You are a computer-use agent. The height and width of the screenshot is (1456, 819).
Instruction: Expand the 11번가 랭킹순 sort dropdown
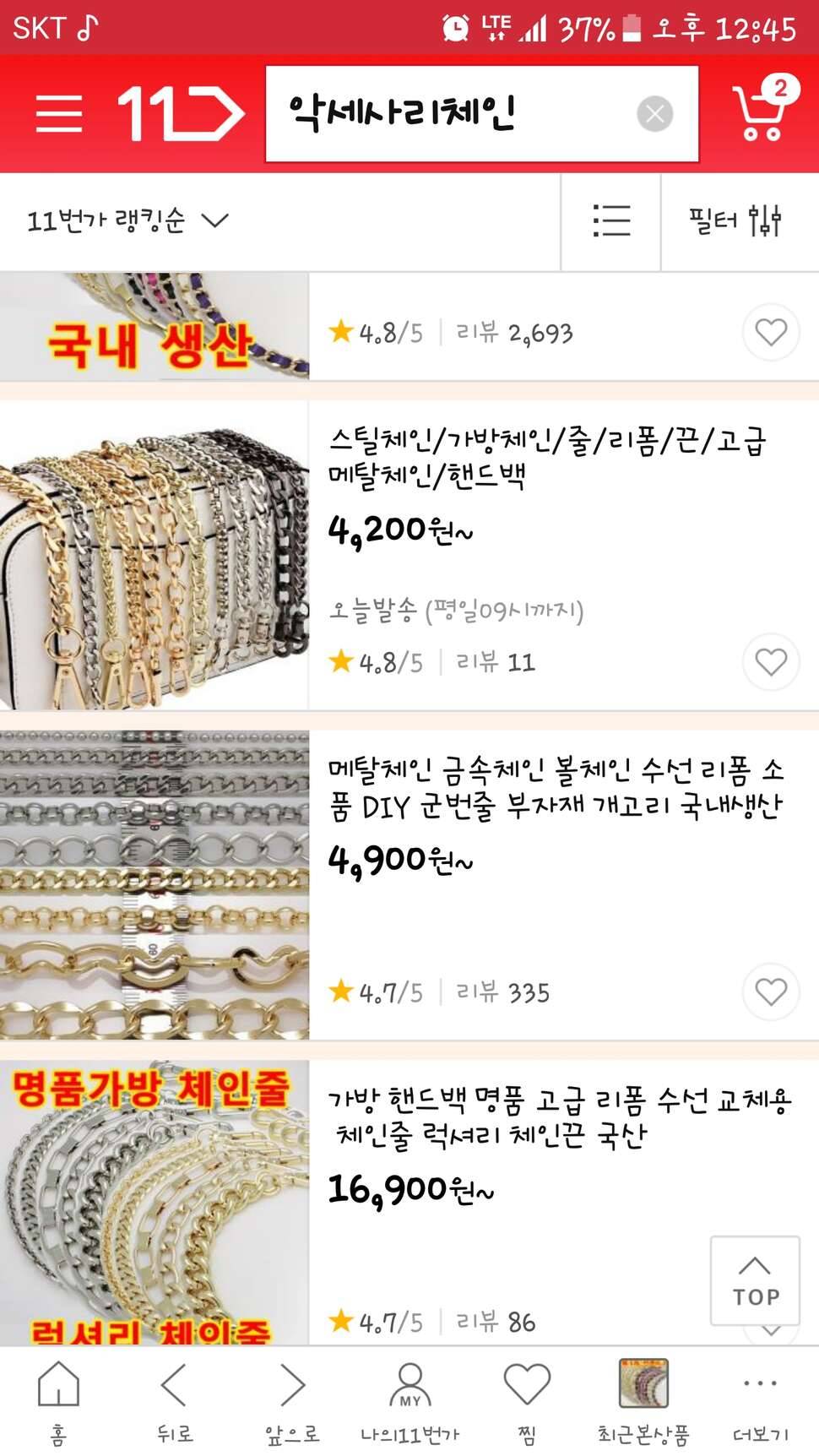pyautogui.click(x=128, y=221)
